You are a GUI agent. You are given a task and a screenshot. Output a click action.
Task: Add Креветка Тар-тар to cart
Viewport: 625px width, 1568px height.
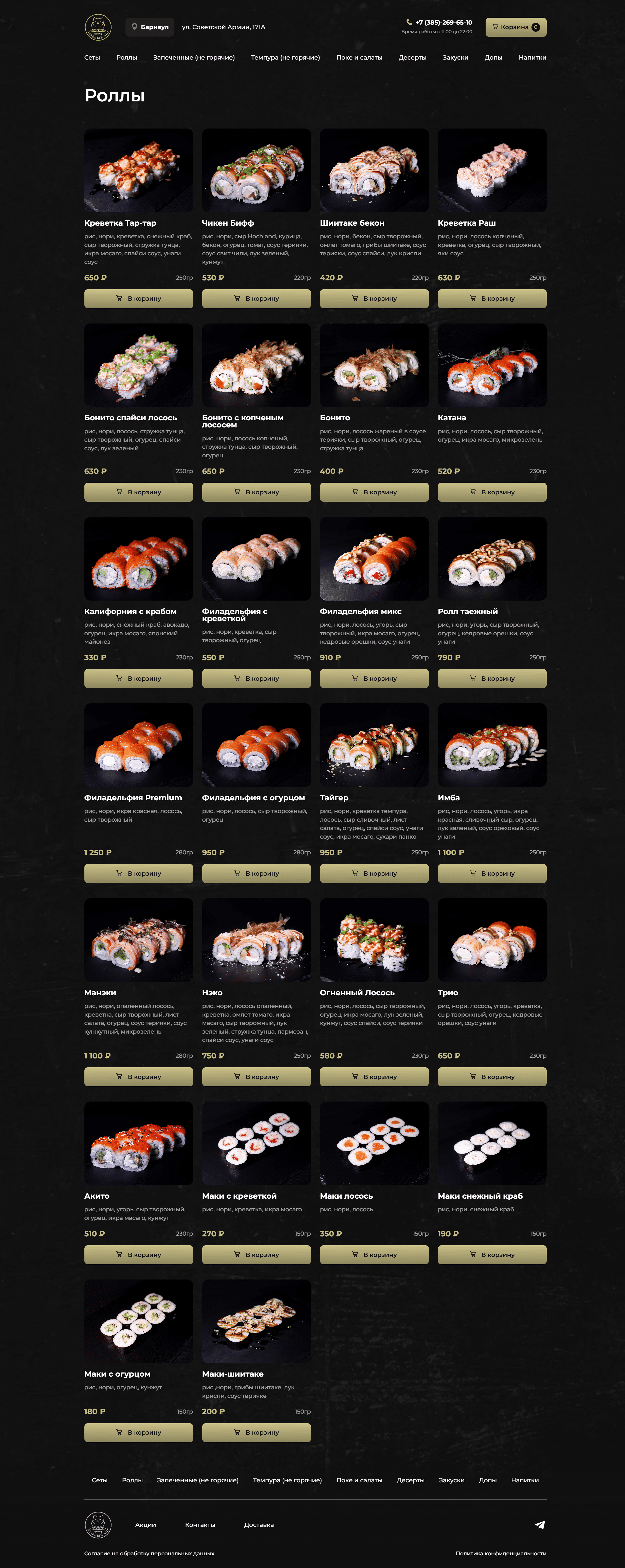(138, 298)
